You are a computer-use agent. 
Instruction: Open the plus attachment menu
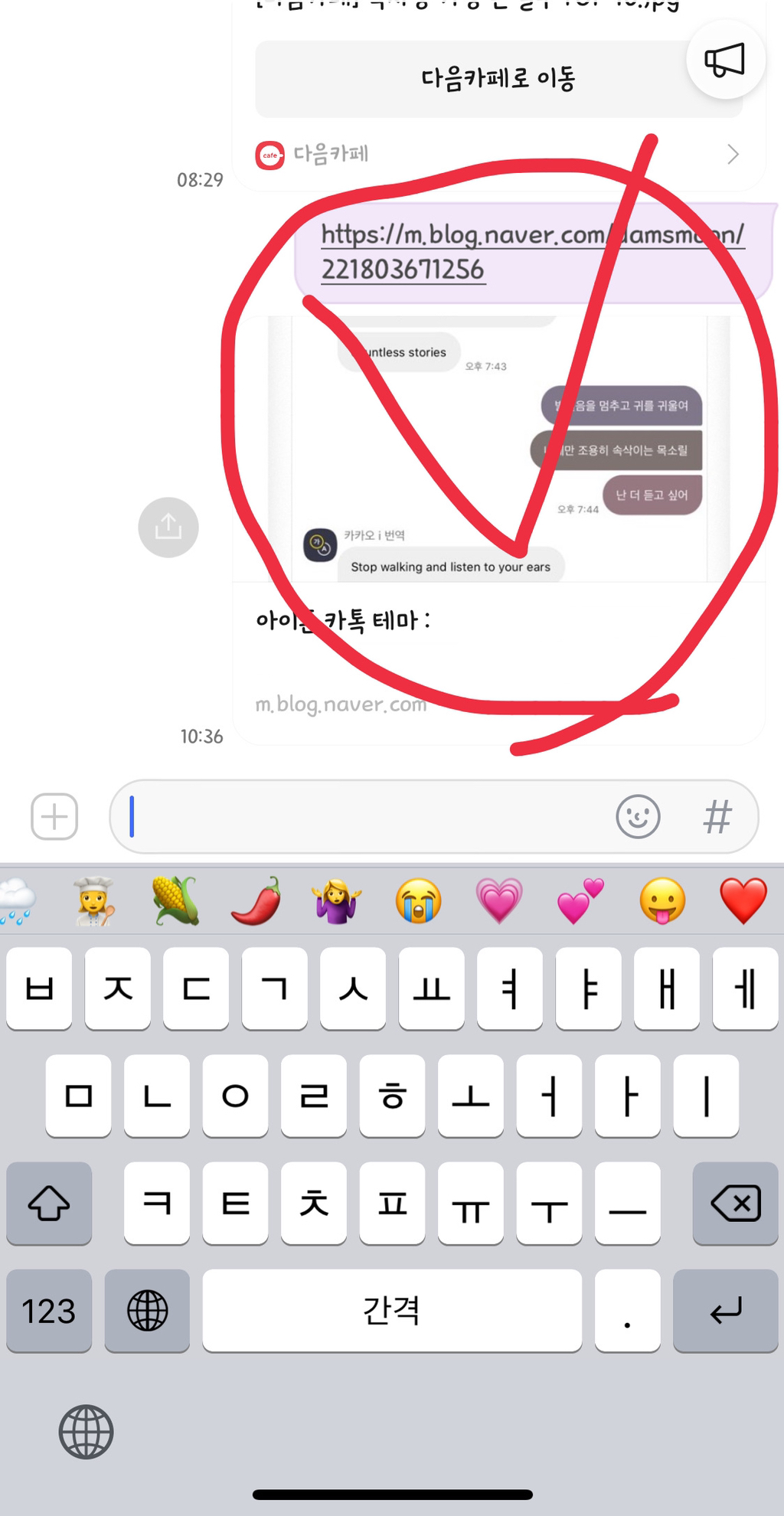pos(54,816)
